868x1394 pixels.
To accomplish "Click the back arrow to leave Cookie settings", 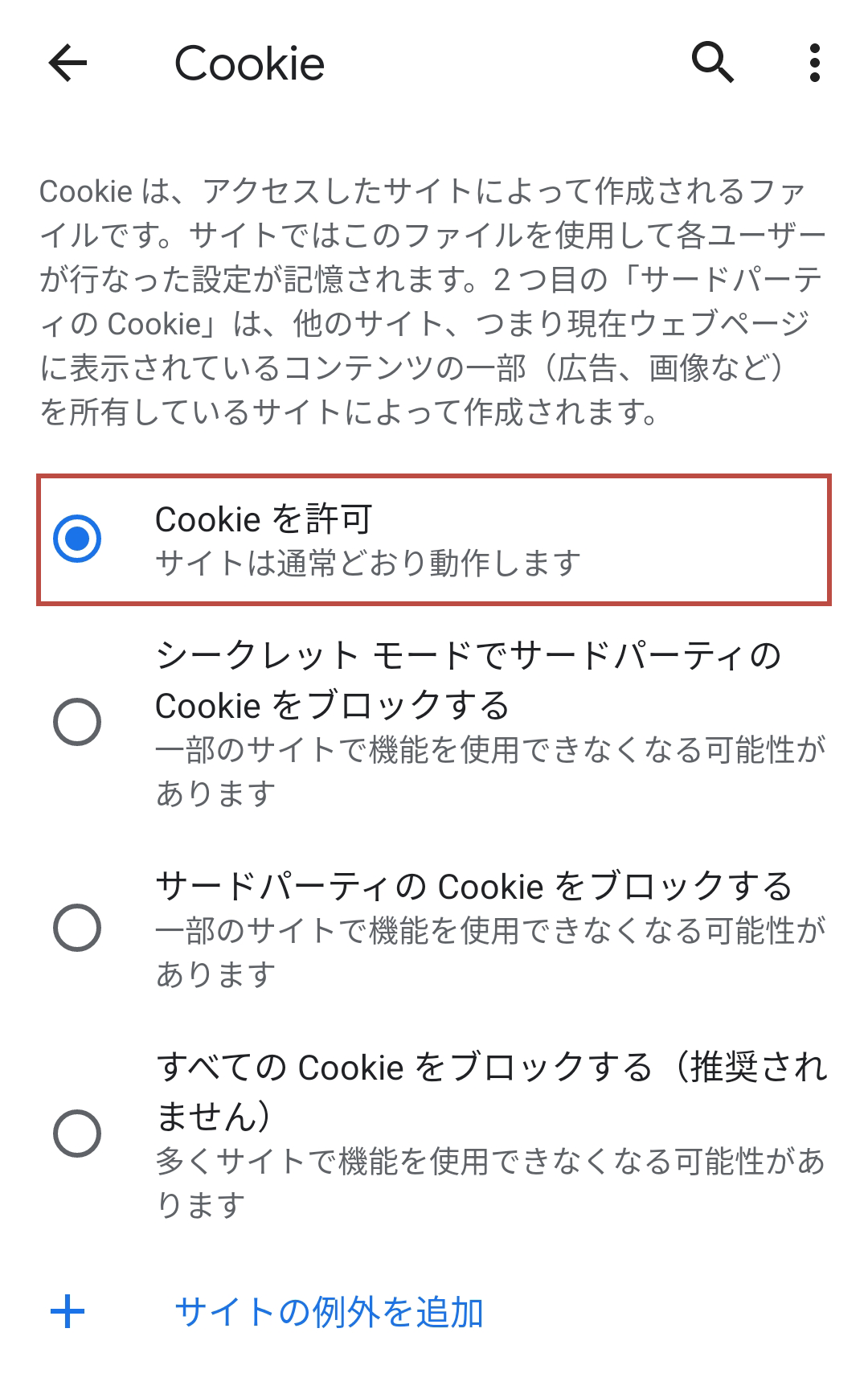I will (68, 63).
